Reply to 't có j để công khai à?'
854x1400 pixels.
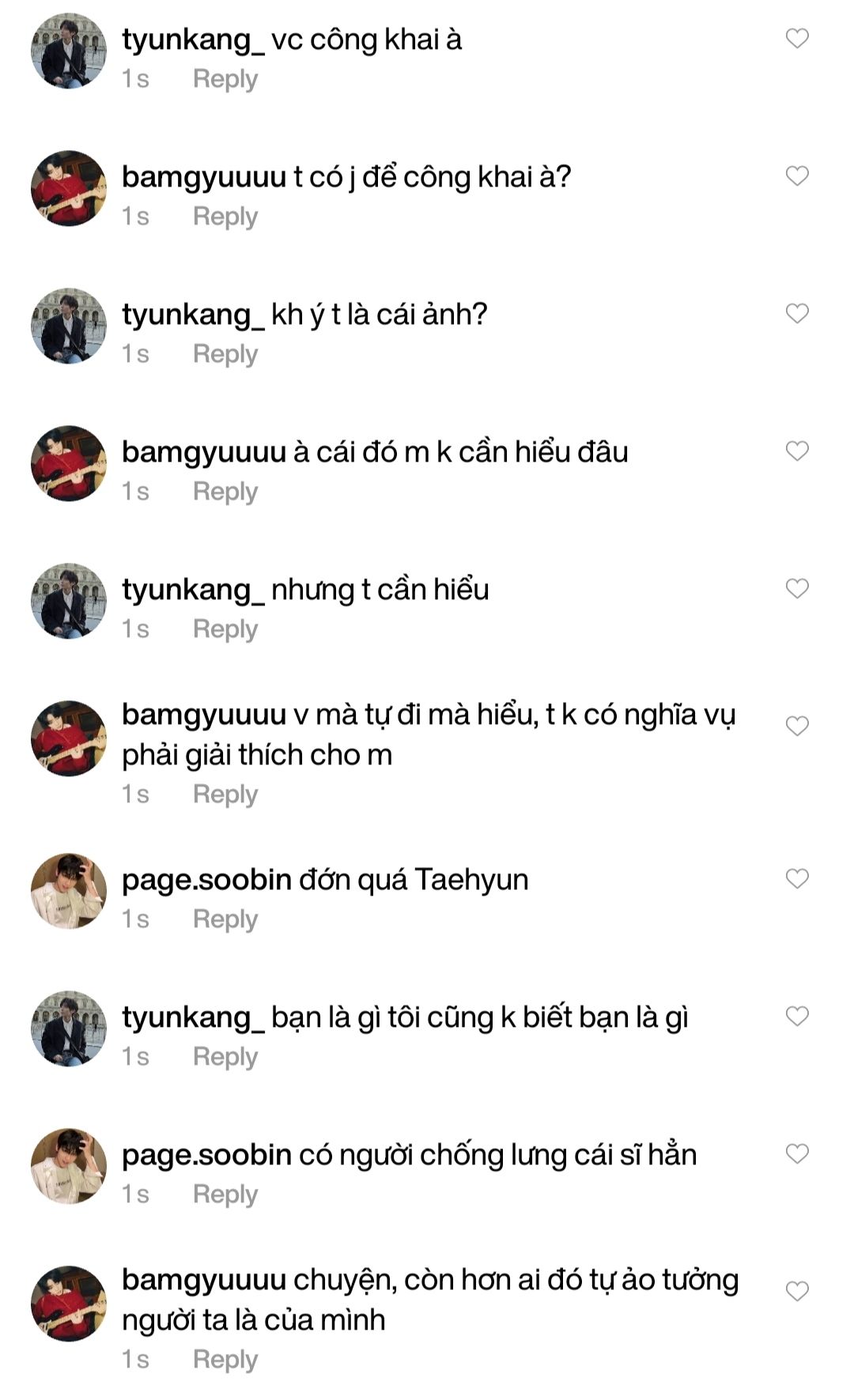(x=225, y=217)
